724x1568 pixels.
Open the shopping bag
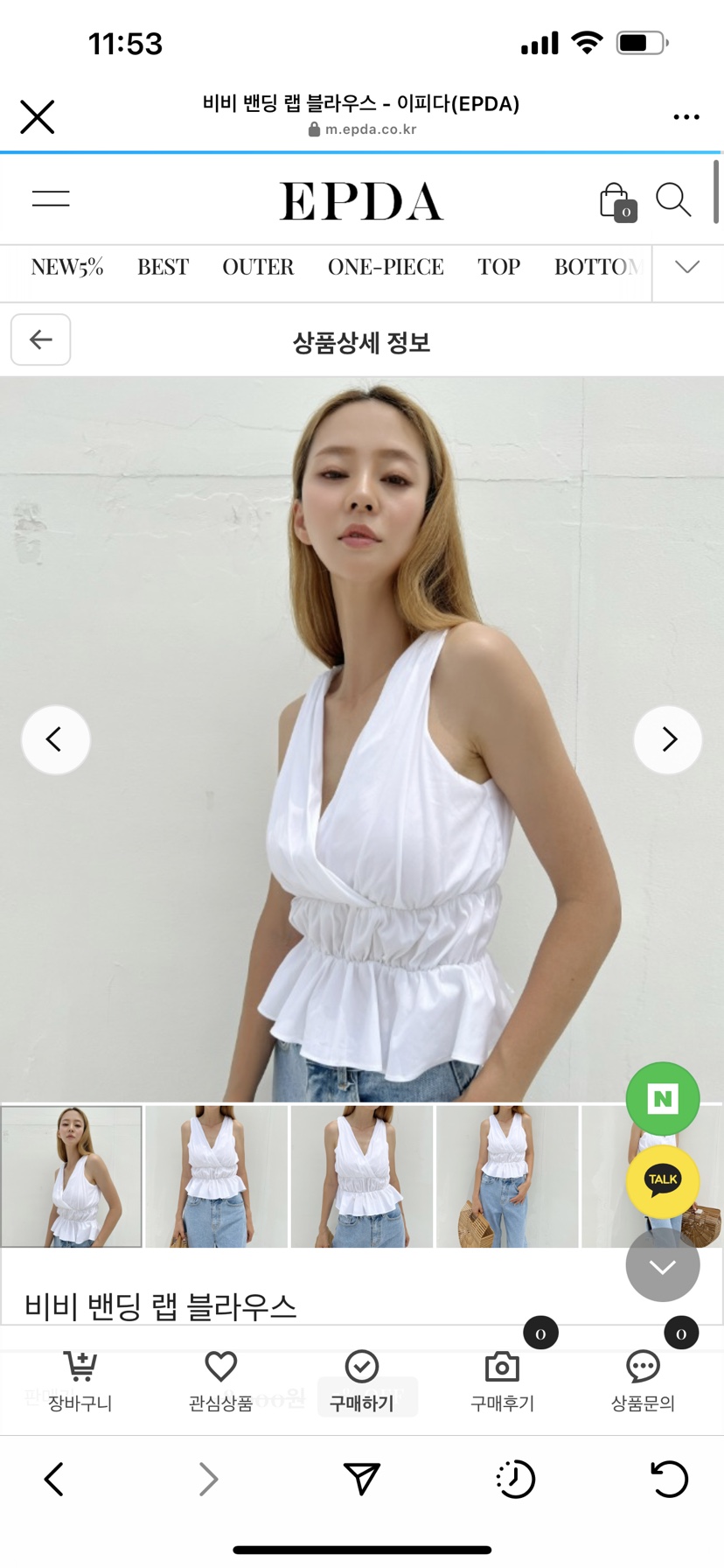(616, 201)
